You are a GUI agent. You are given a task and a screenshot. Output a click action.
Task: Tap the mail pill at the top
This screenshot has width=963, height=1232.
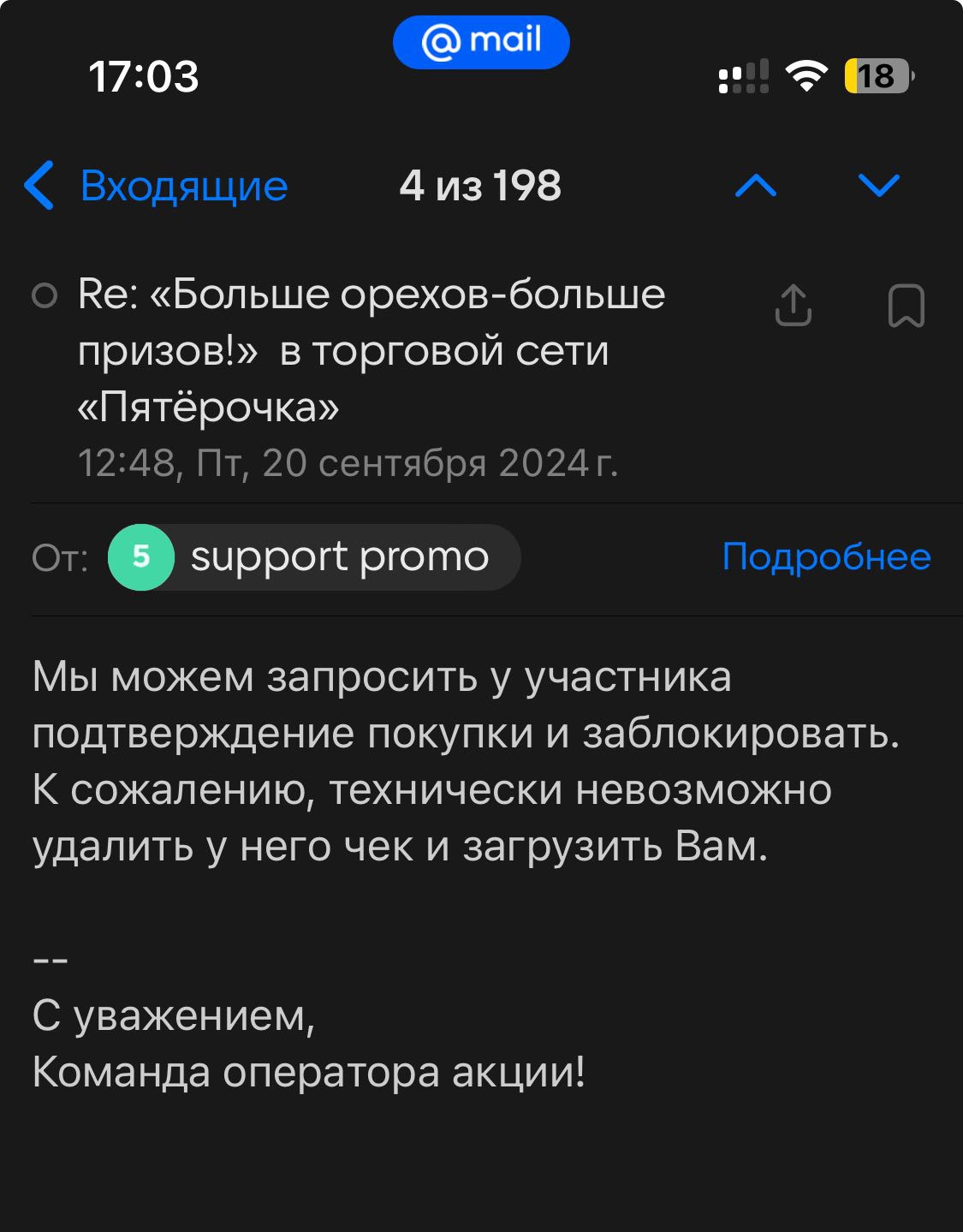[x=481, y=42]
